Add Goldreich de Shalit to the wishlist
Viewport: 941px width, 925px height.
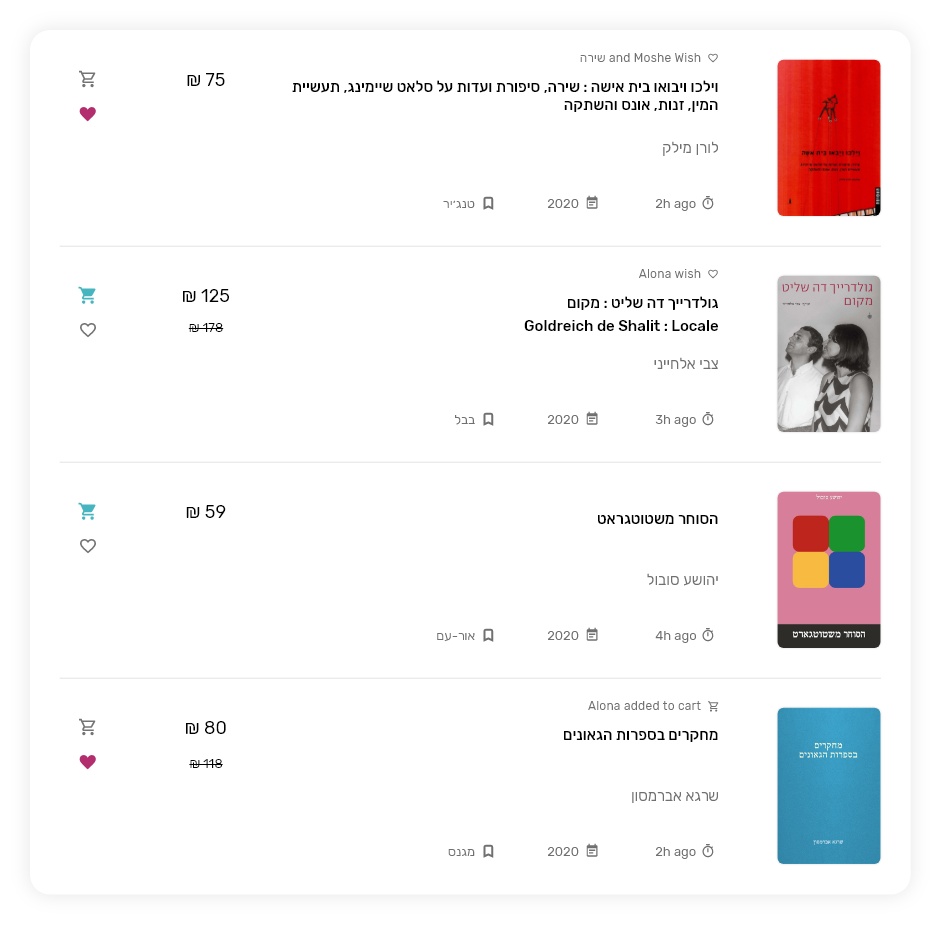pyautogui.click(x=88, y=330)
